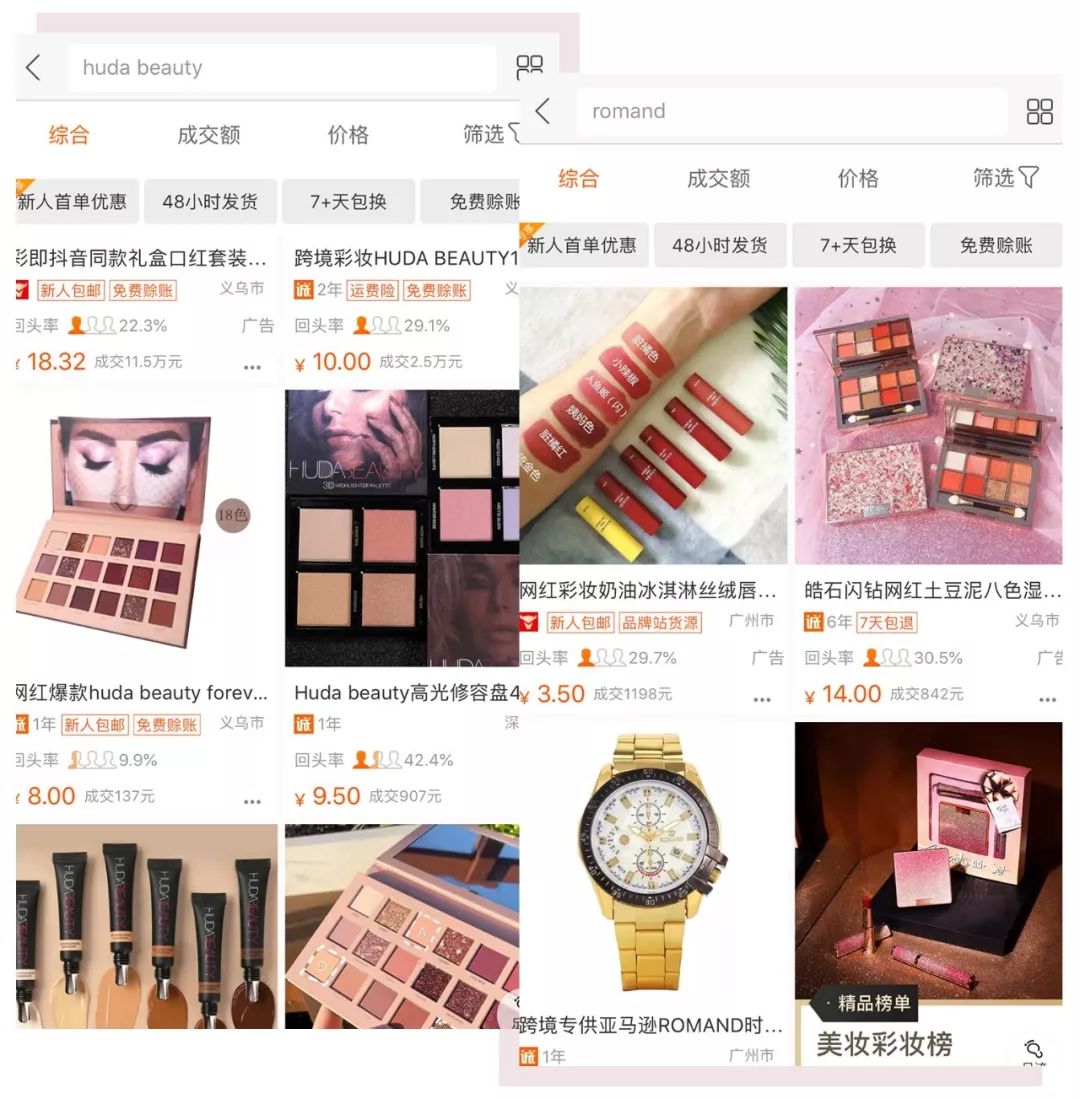This screenshot has width=1080, height=1099.
Task: Open more options on the ¥18.32 listing
Action: pos(253,369)
